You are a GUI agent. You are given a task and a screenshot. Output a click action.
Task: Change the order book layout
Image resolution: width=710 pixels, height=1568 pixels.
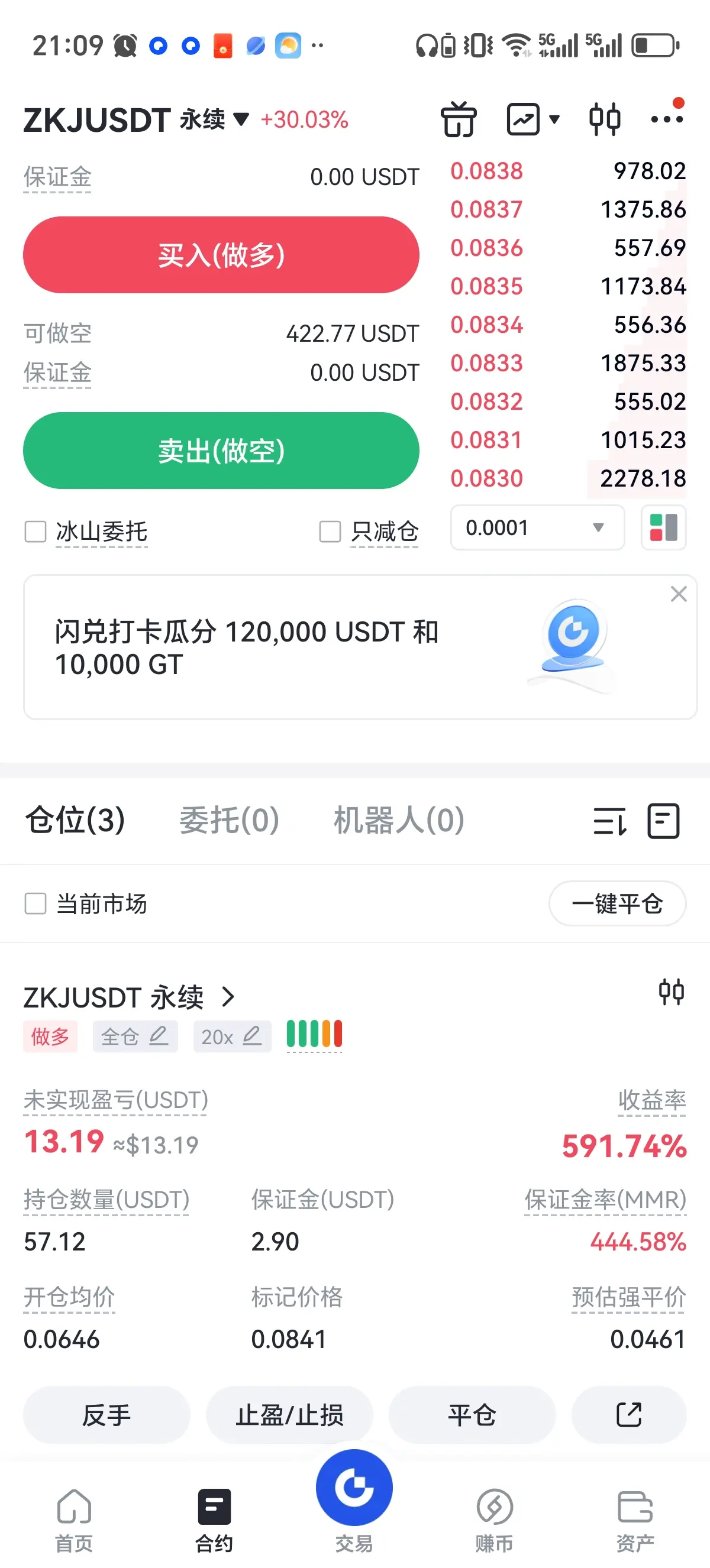coord(663,528)
